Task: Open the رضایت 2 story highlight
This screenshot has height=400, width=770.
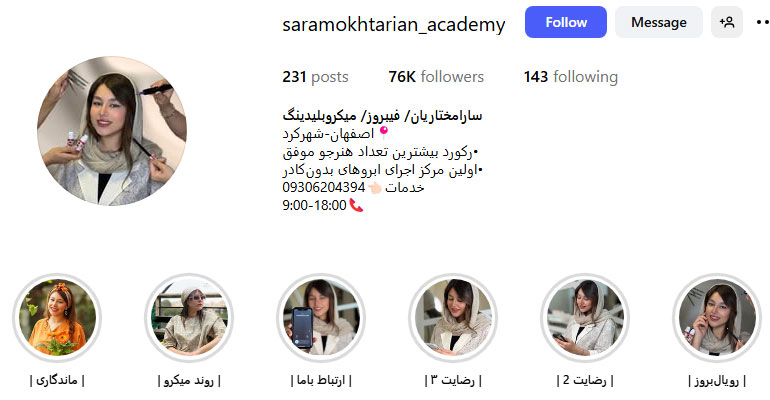Action: coord(585,320)
